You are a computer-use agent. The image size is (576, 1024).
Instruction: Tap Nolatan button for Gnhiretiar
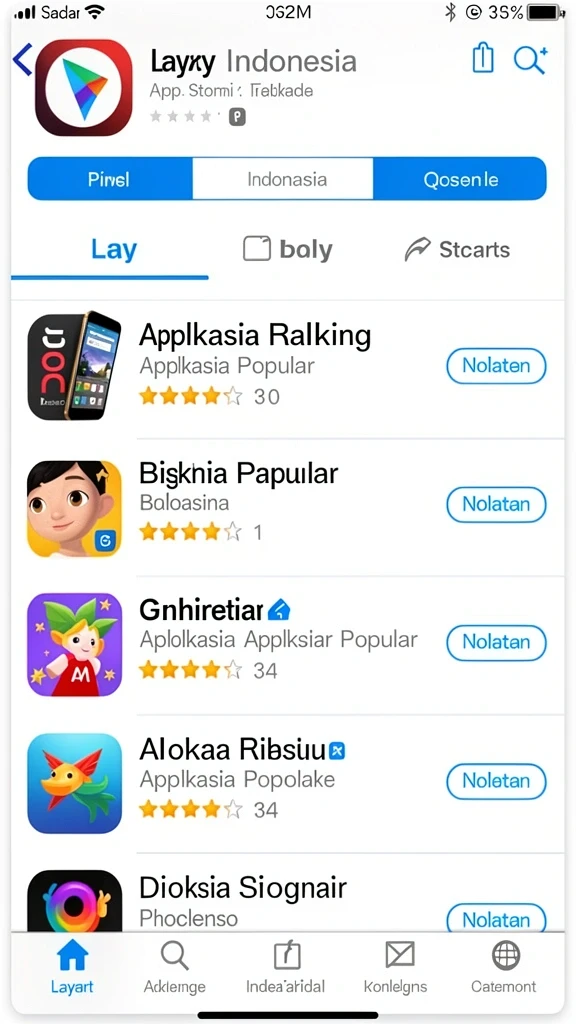(496, 643)
